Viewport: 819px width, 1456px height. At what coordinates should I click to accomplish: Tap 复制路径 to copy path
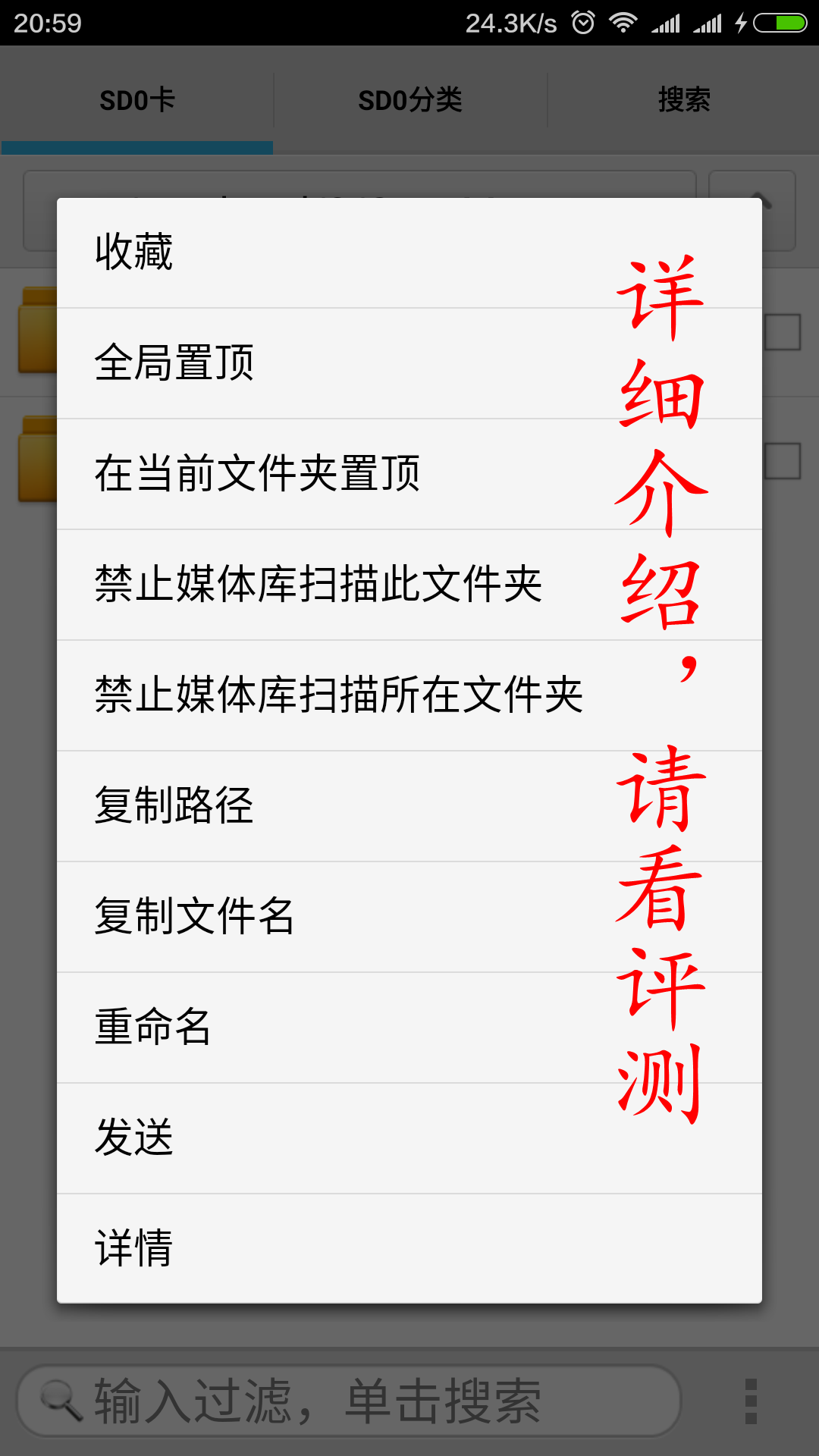[174, 806]
